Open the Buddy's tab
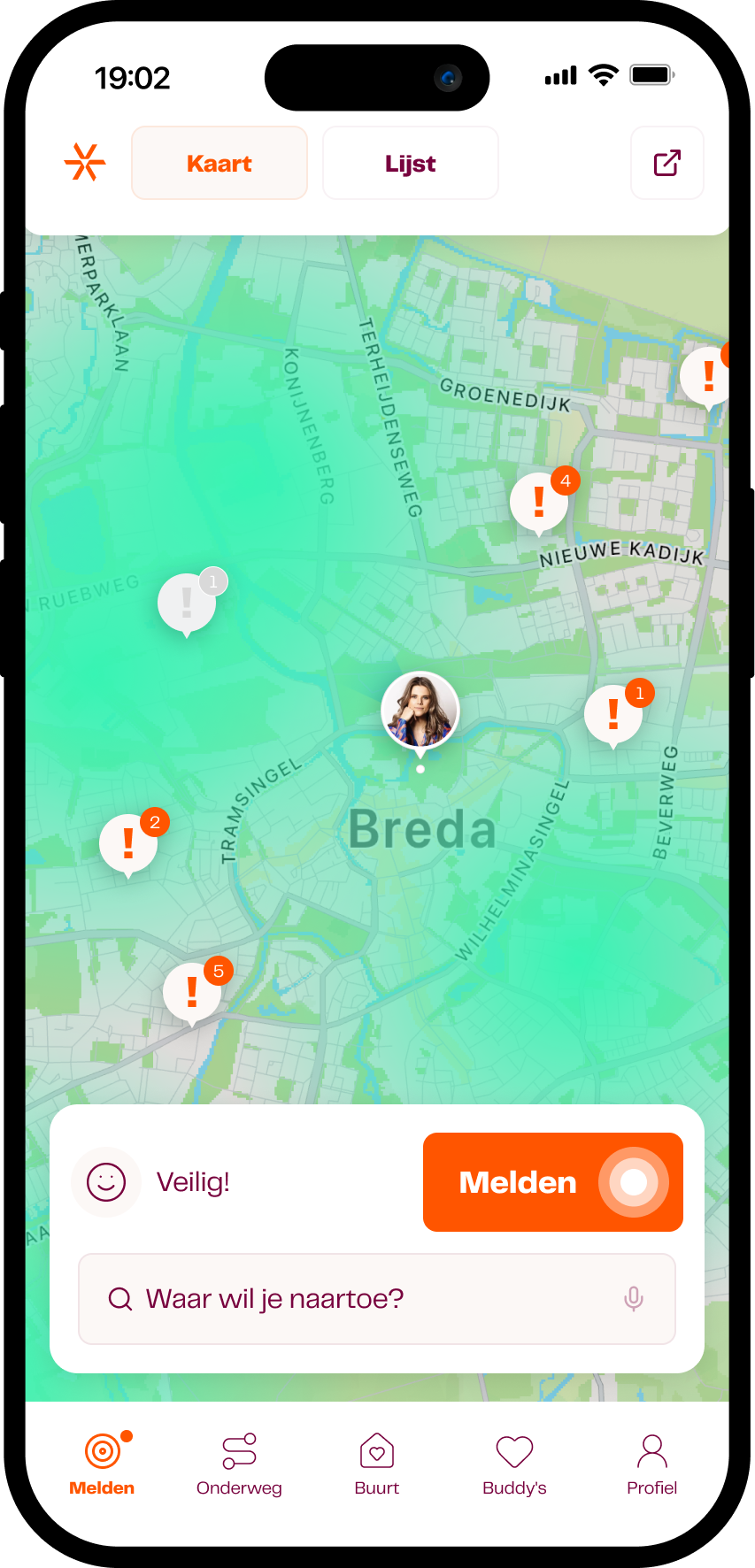The width and height of the screenshot is (755, 1568). (514, 1464)
